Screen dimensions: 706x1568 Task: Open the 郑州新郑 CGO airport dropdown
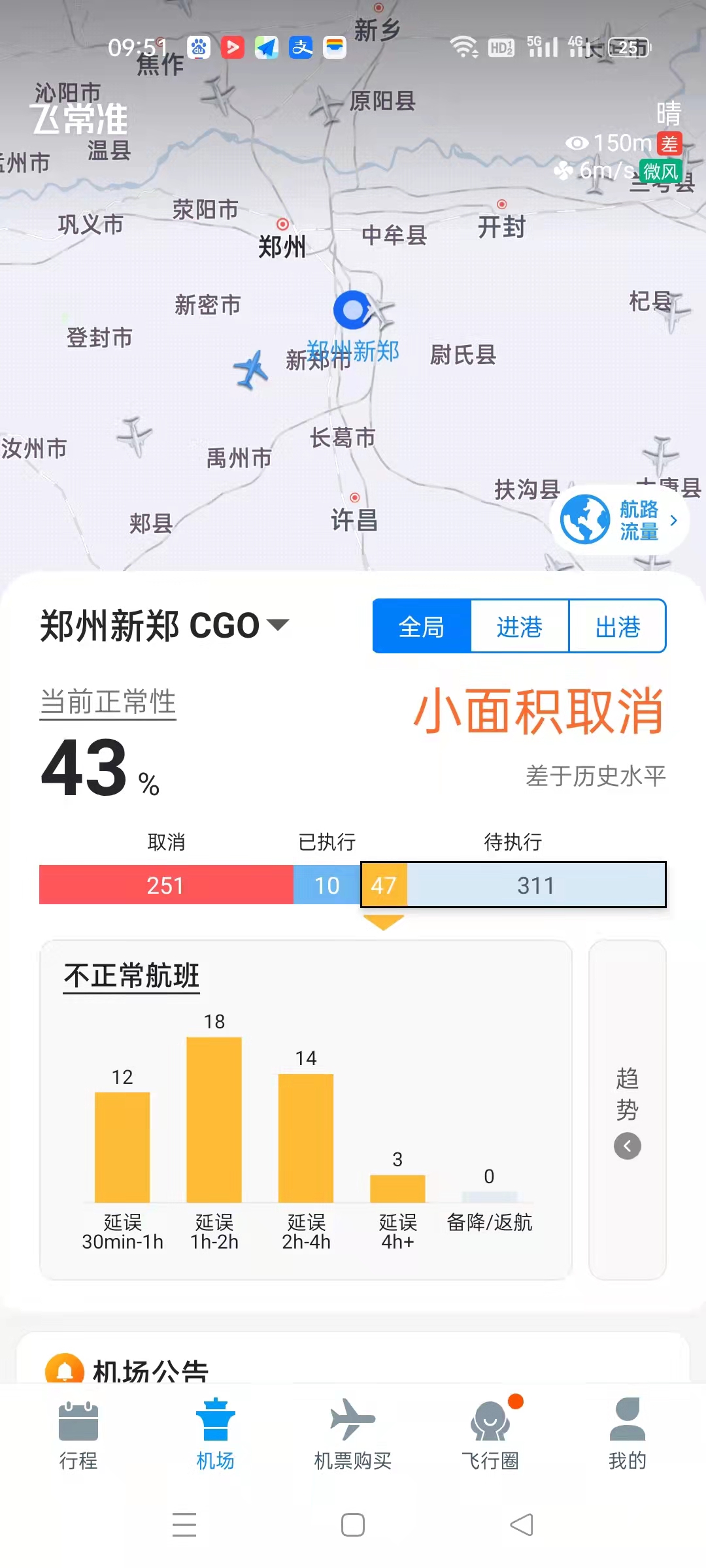coord(165,626)
